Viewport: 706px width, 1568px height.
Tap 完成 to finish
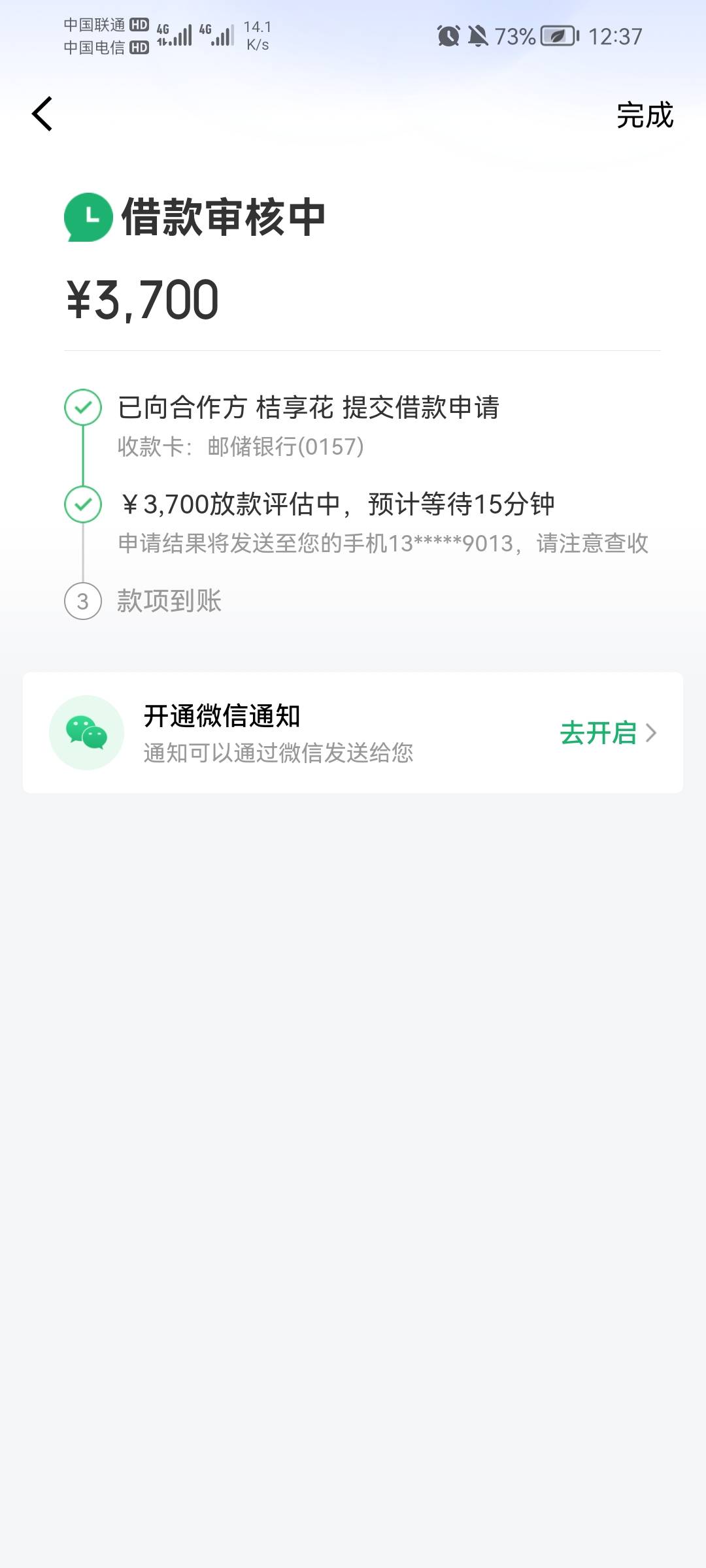click(x=645, y=115)
